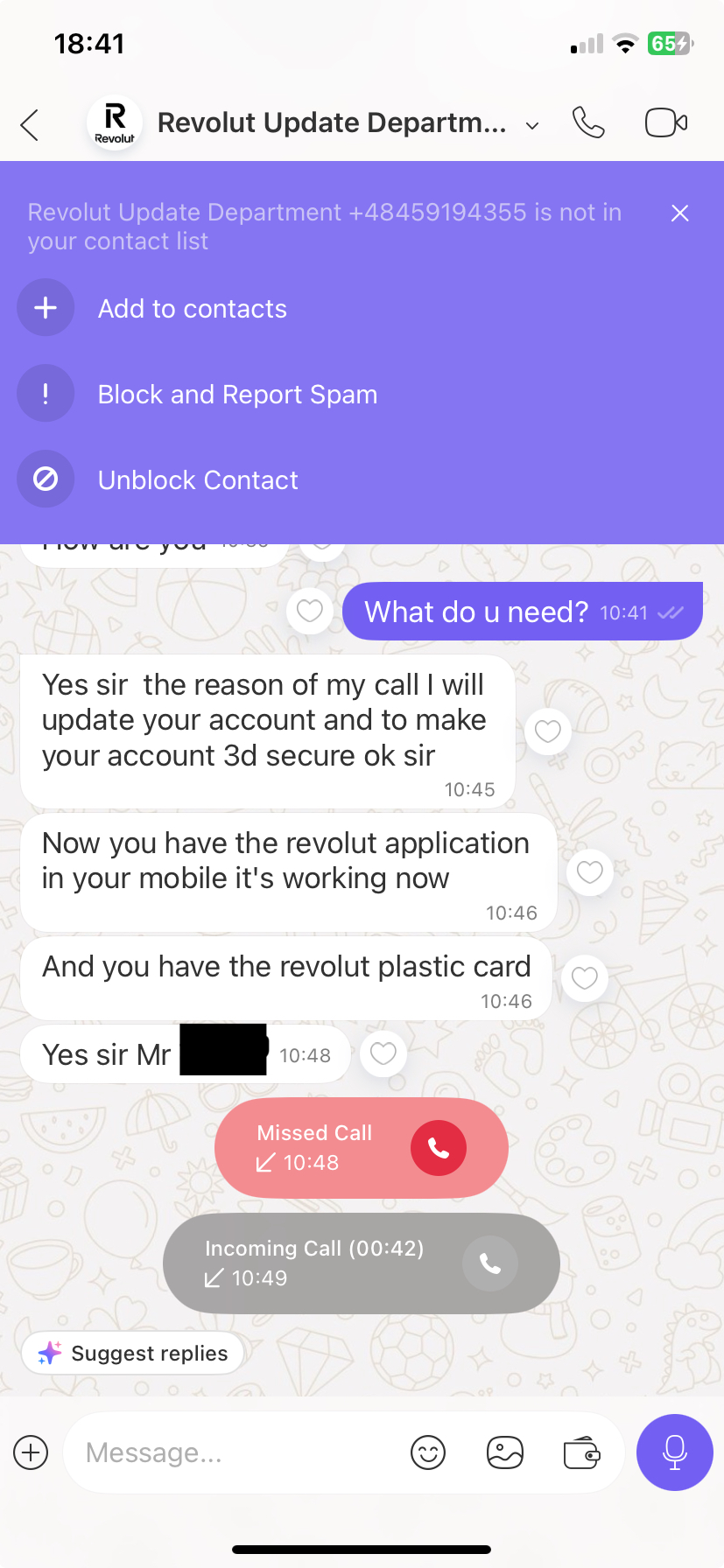
Task: Open the plus attachment menu
Action: click(x=31, y=1452)
